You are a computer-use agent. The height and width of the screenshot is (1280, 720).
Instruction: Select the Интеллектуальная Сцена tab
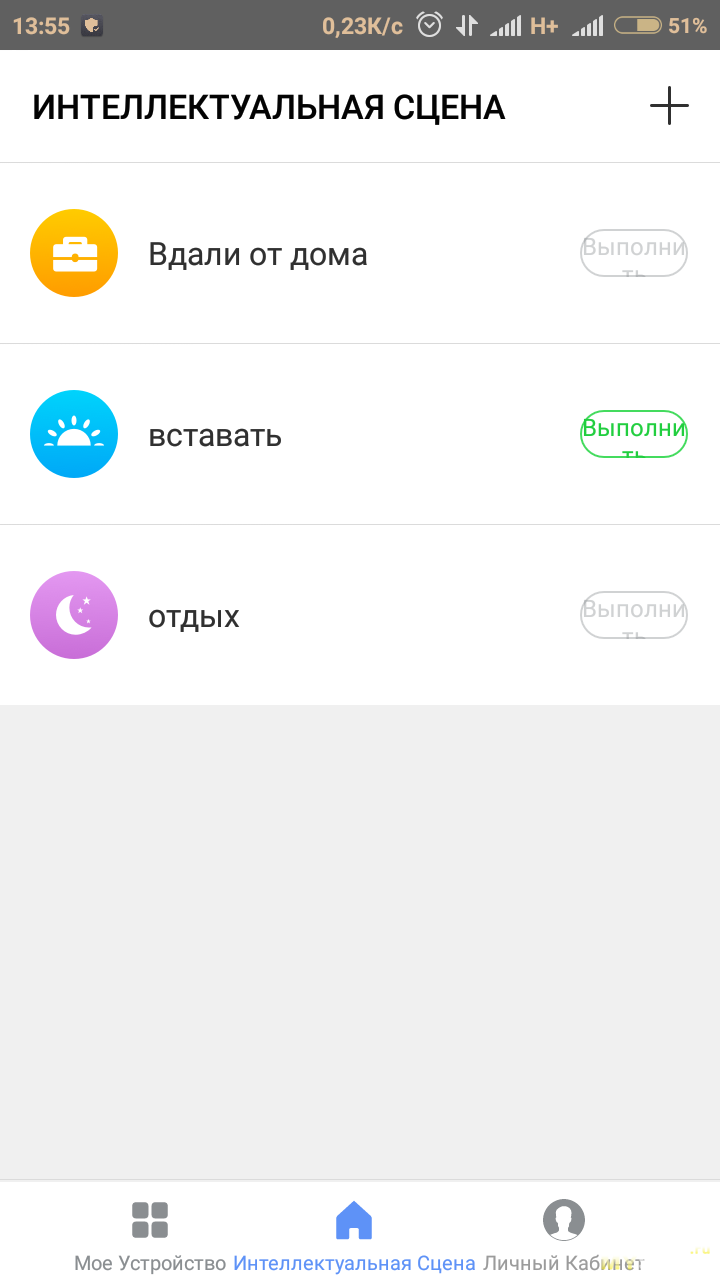[x=354, y=1236]
